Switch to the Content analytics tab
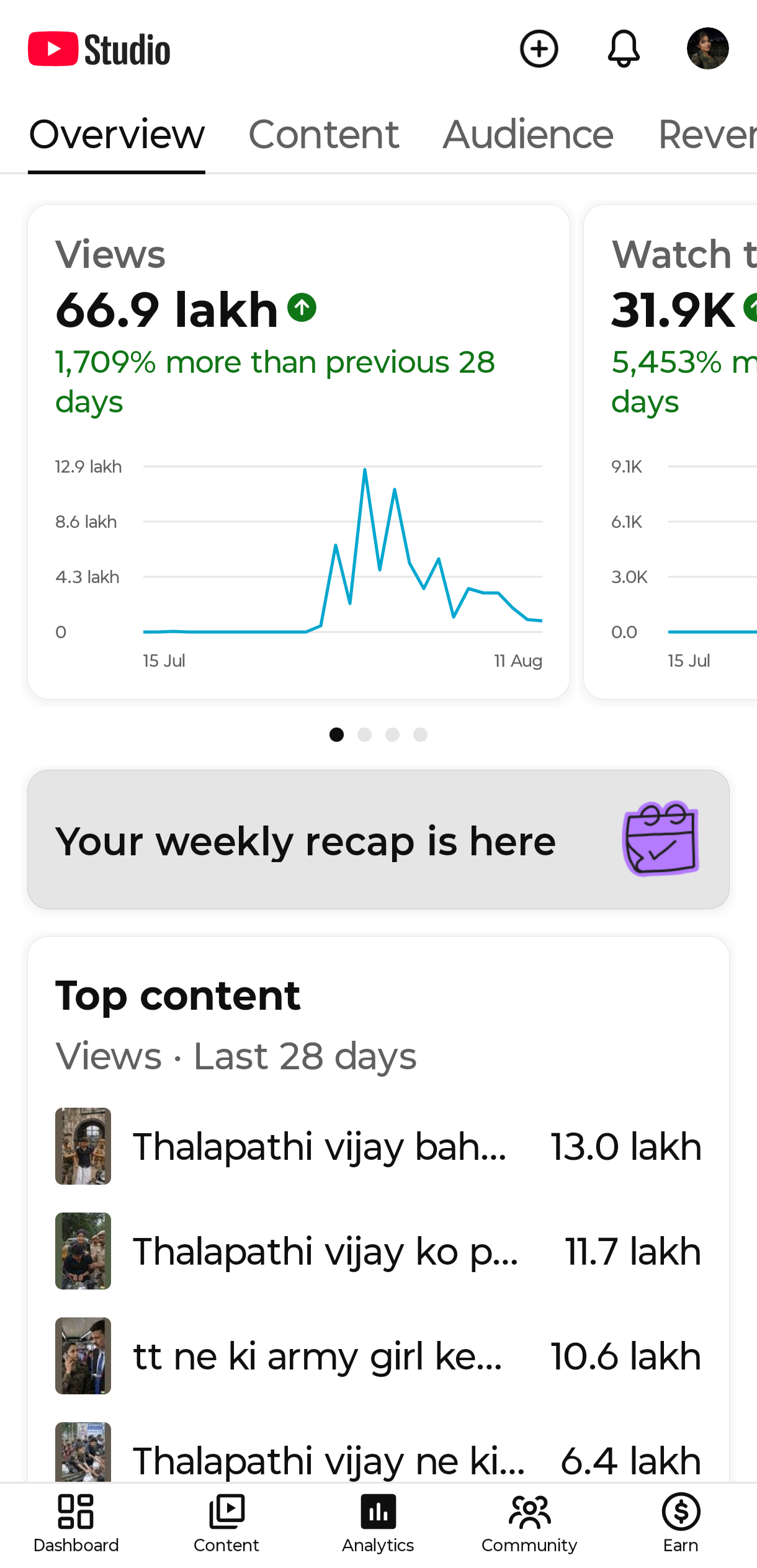 click(x=323, y=135)
